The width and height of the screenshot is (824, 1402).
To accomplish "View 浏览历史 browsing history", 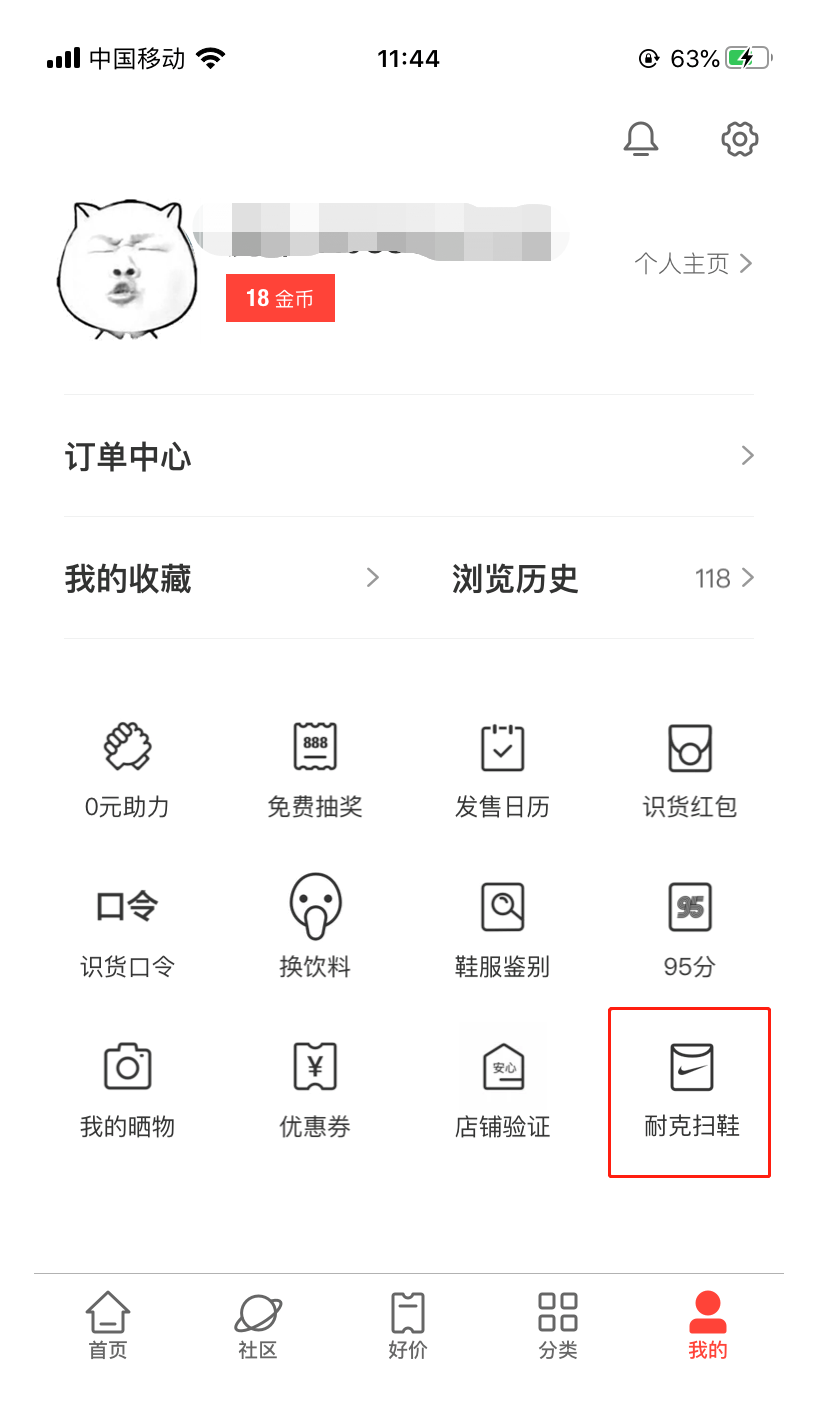I will pos(602,579).
